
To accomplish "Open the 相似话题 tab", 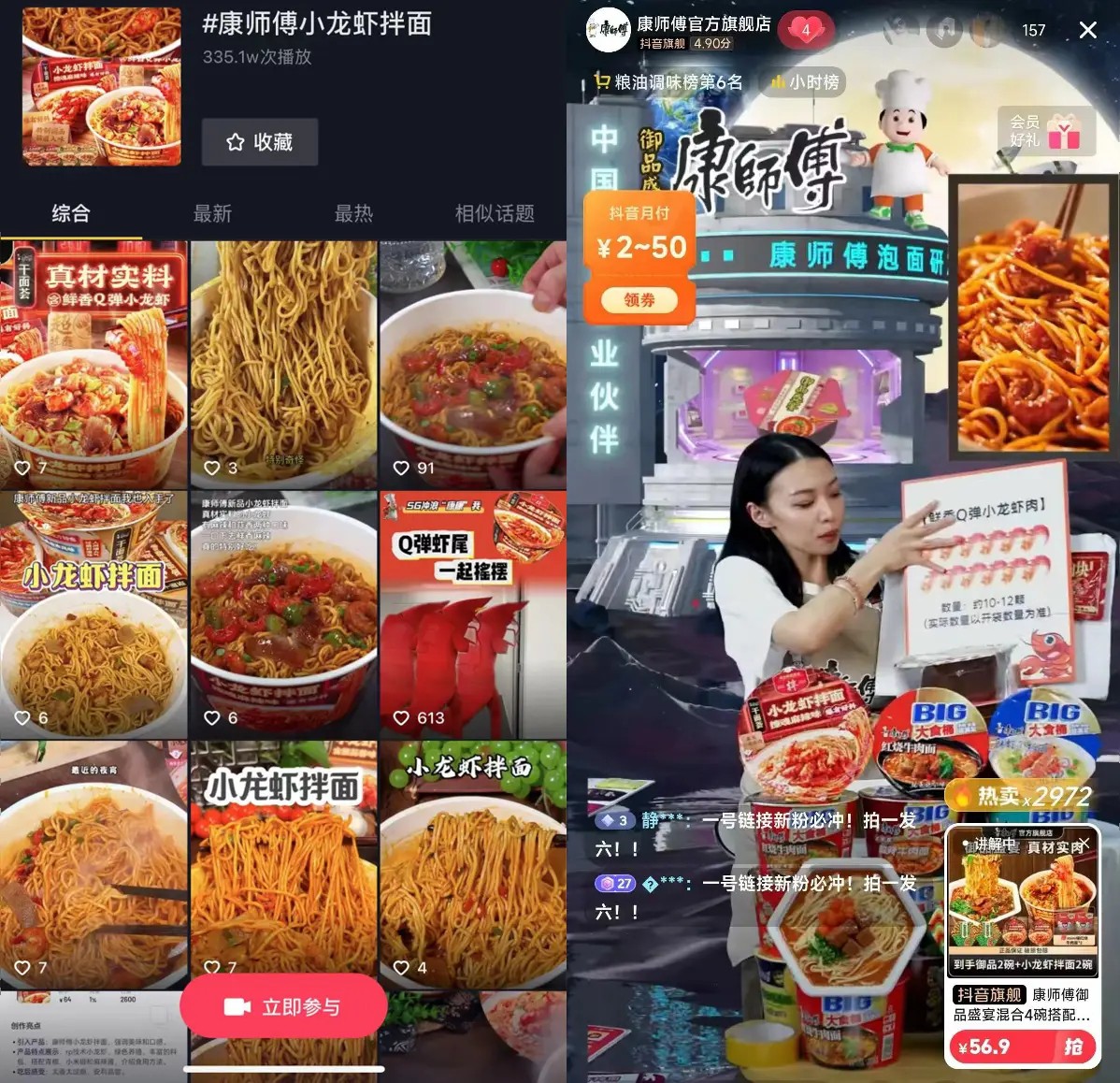I will coord(495,213).
